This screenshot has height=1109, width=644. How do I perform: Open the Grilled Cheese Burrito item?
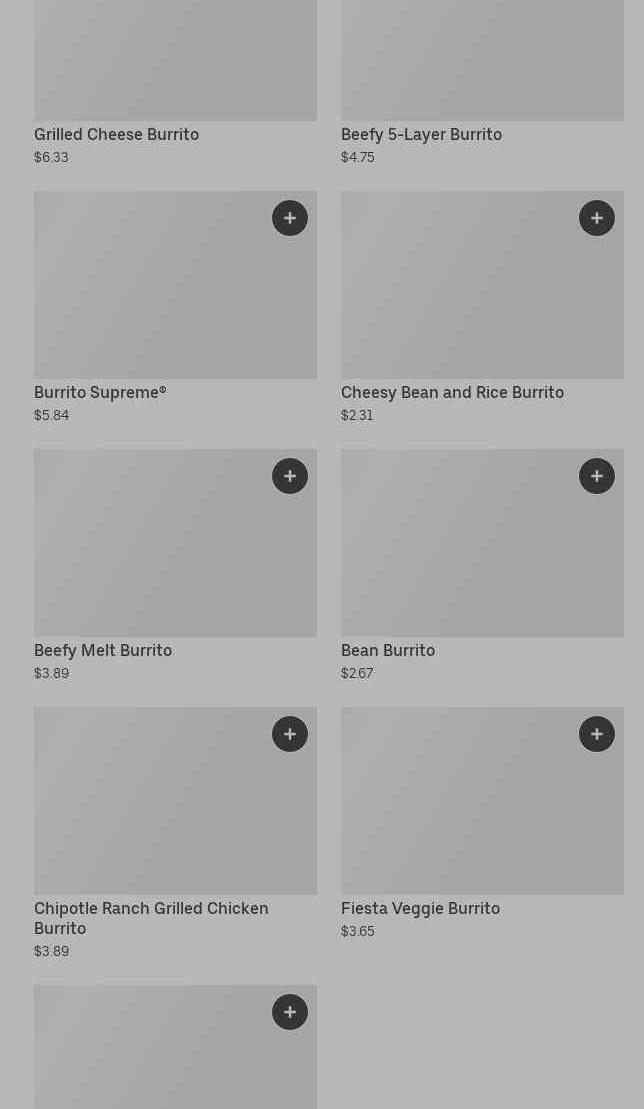175,83
